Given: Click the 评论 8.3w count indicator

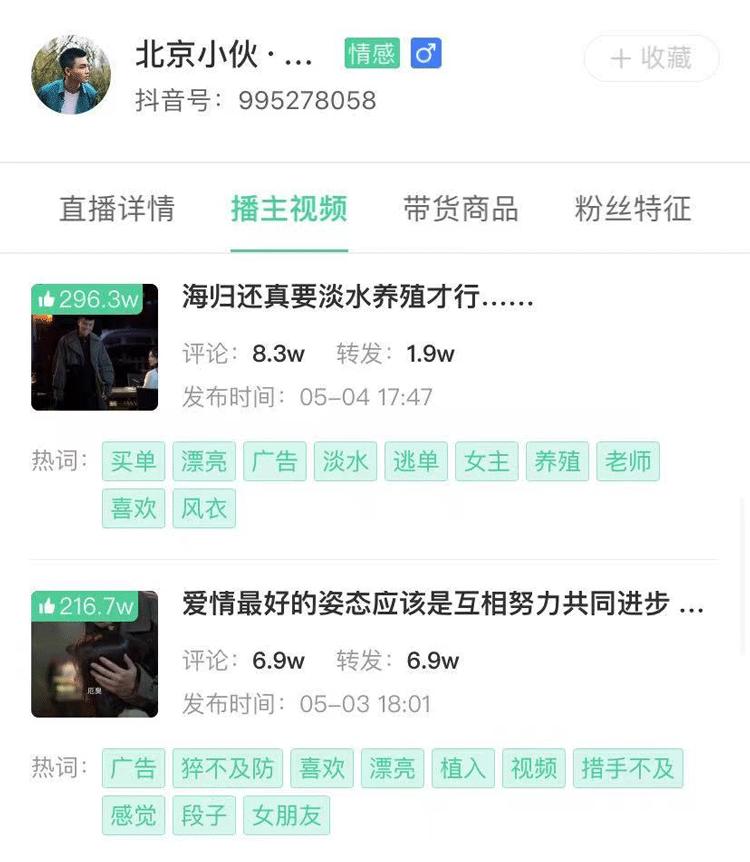Looking at the screenshot, I should tap(239, 353).
